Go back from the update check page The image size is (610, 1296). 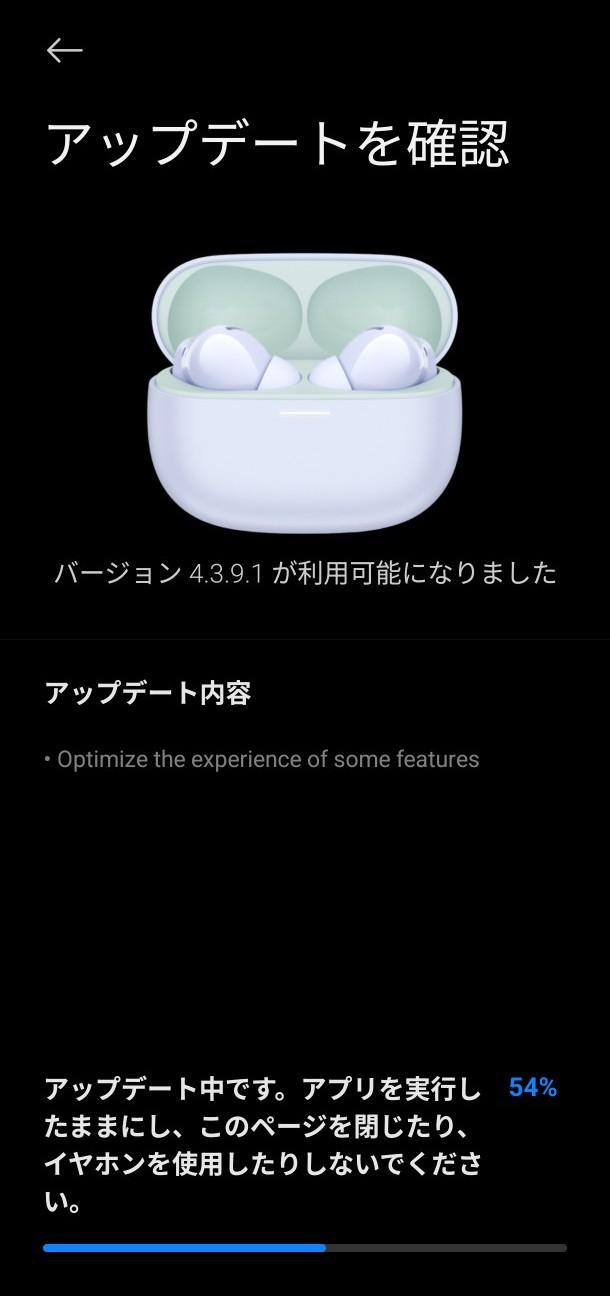pos(65,51)
